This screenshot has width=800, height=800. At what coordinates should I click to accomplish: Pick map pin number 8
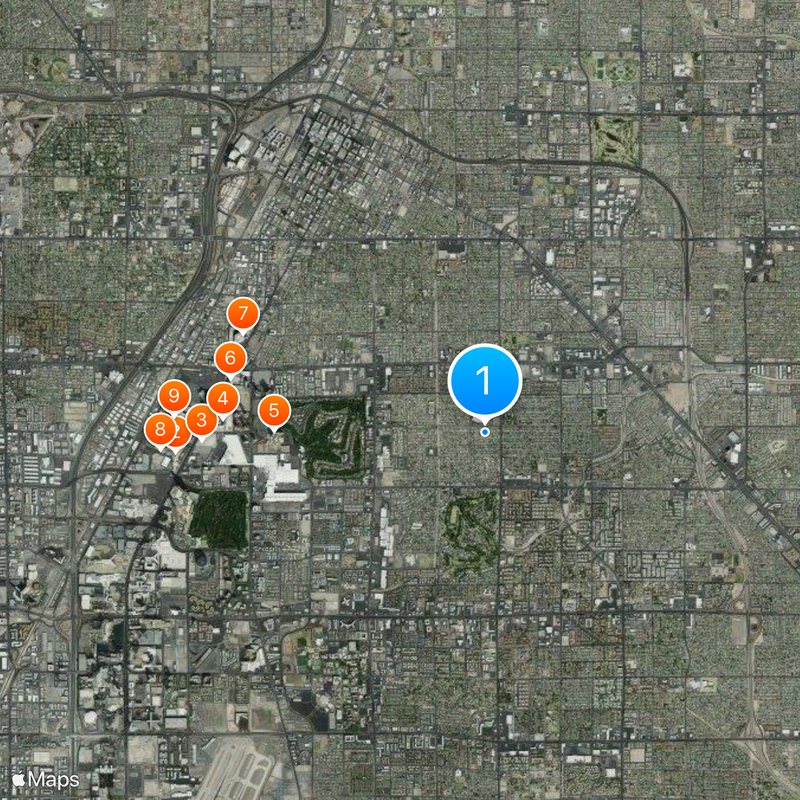point(159,430)
